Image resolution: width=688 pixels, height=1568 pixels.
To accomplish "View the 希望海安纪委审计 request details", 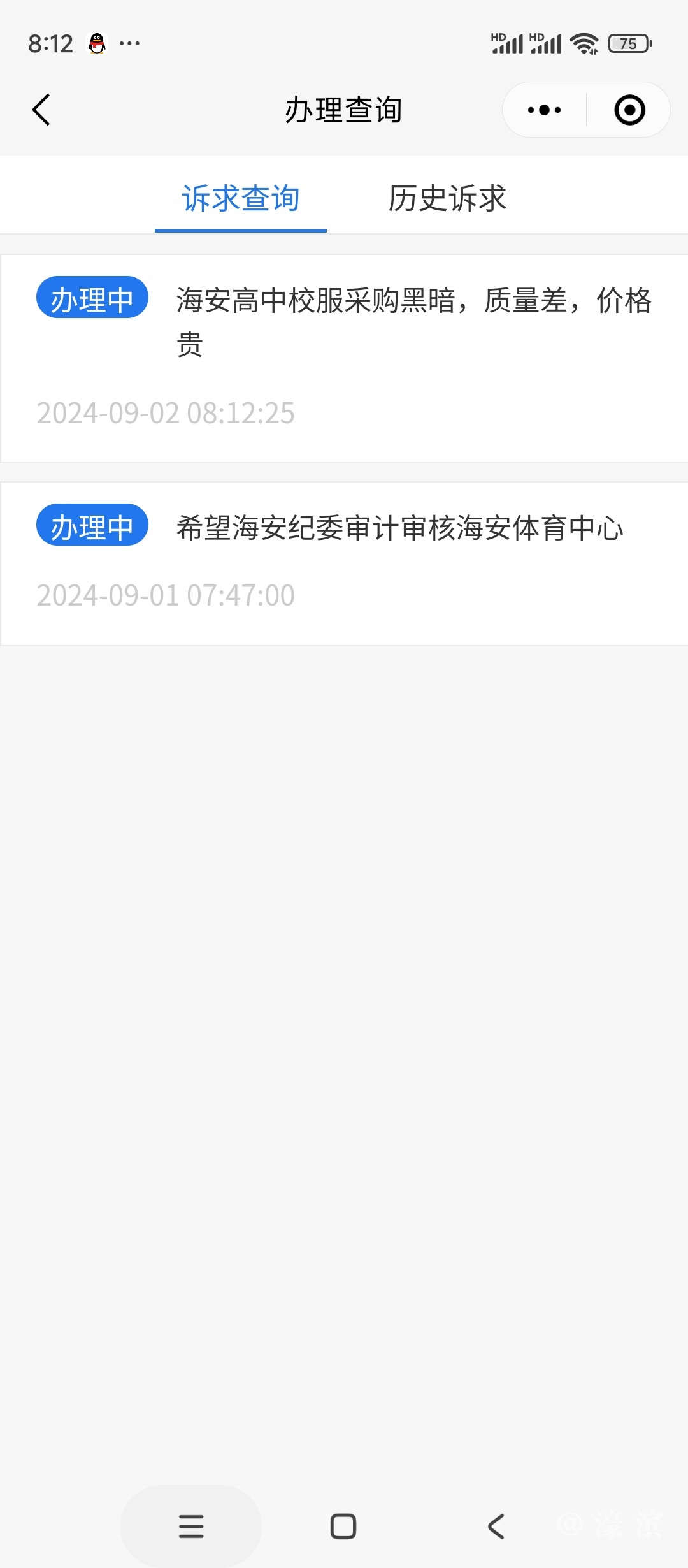I will pos(399,528).
